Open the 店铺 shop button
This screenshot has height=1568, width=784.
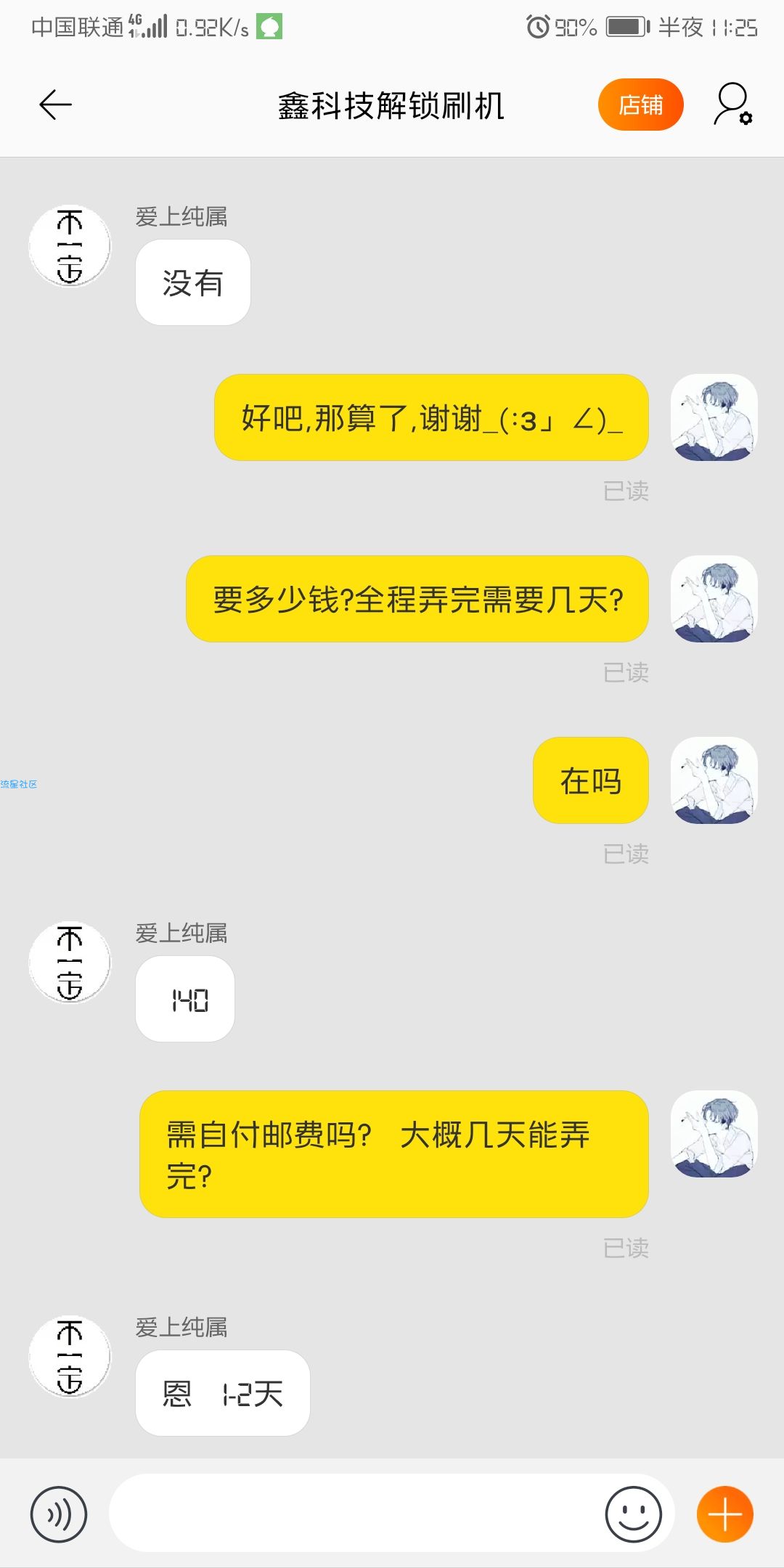pos(640,105)
